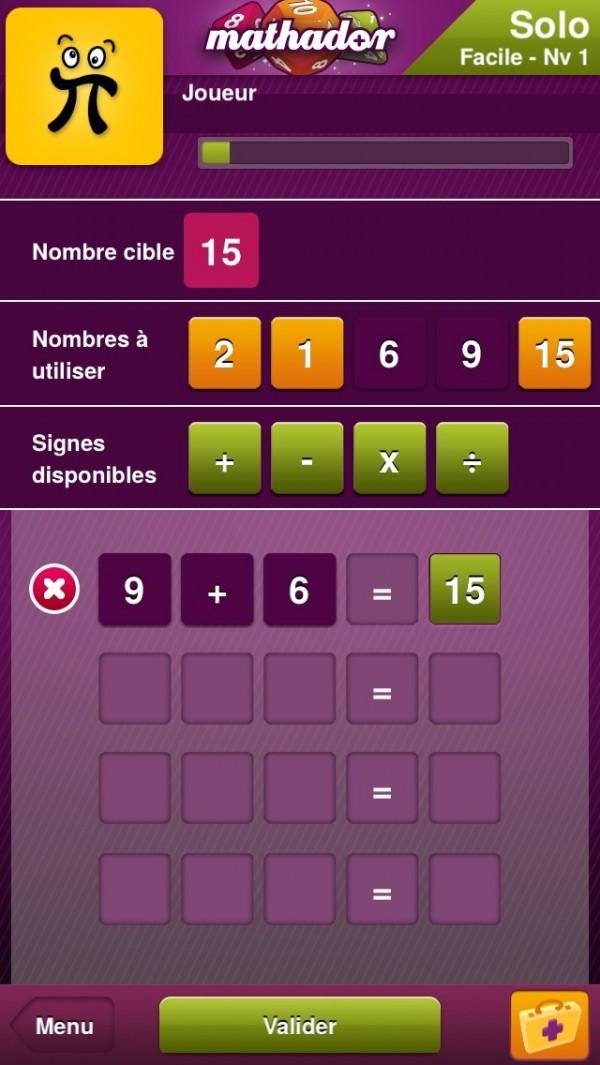Choose the minus sign operator
This screenshot has height=1065, width=600.
coord(307,459)
